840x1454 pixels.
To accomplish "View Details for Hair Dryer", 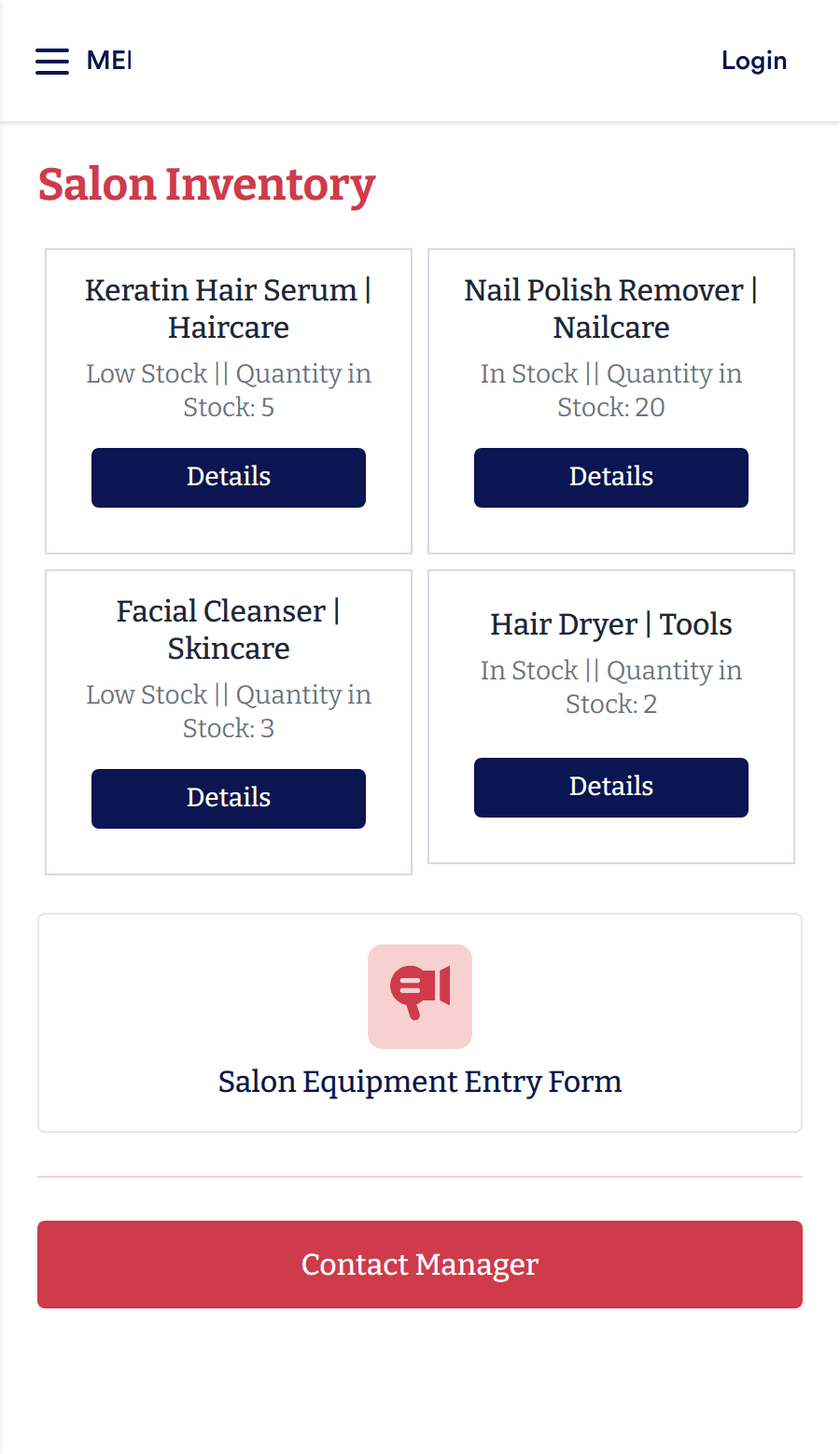I will tap(610, 787).
